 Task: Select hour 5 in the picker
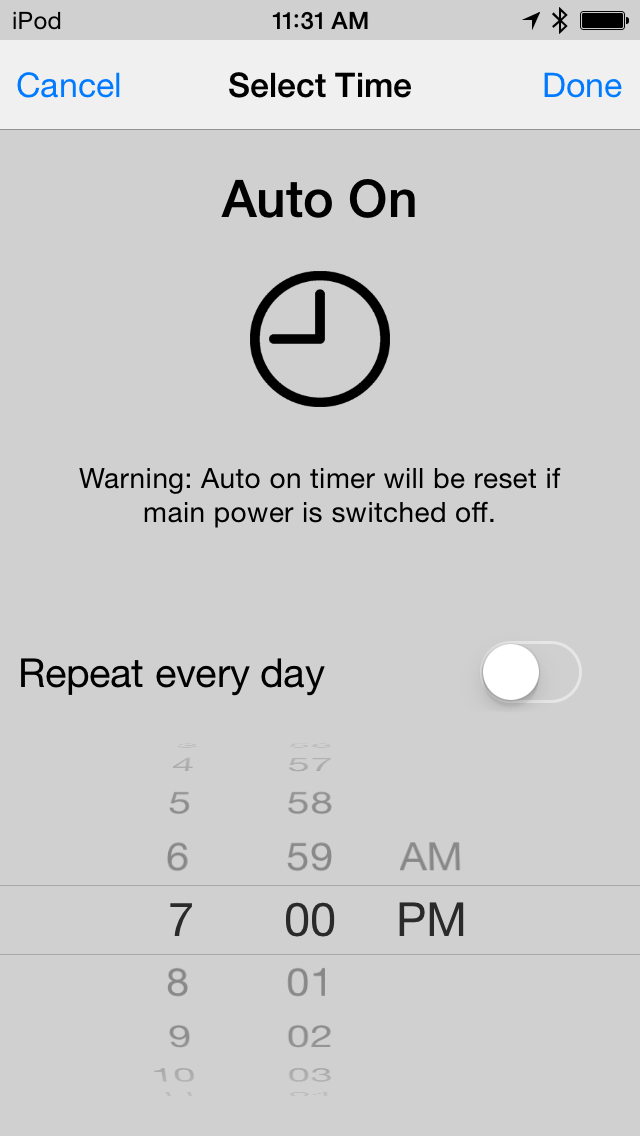[x=179, y=803]
